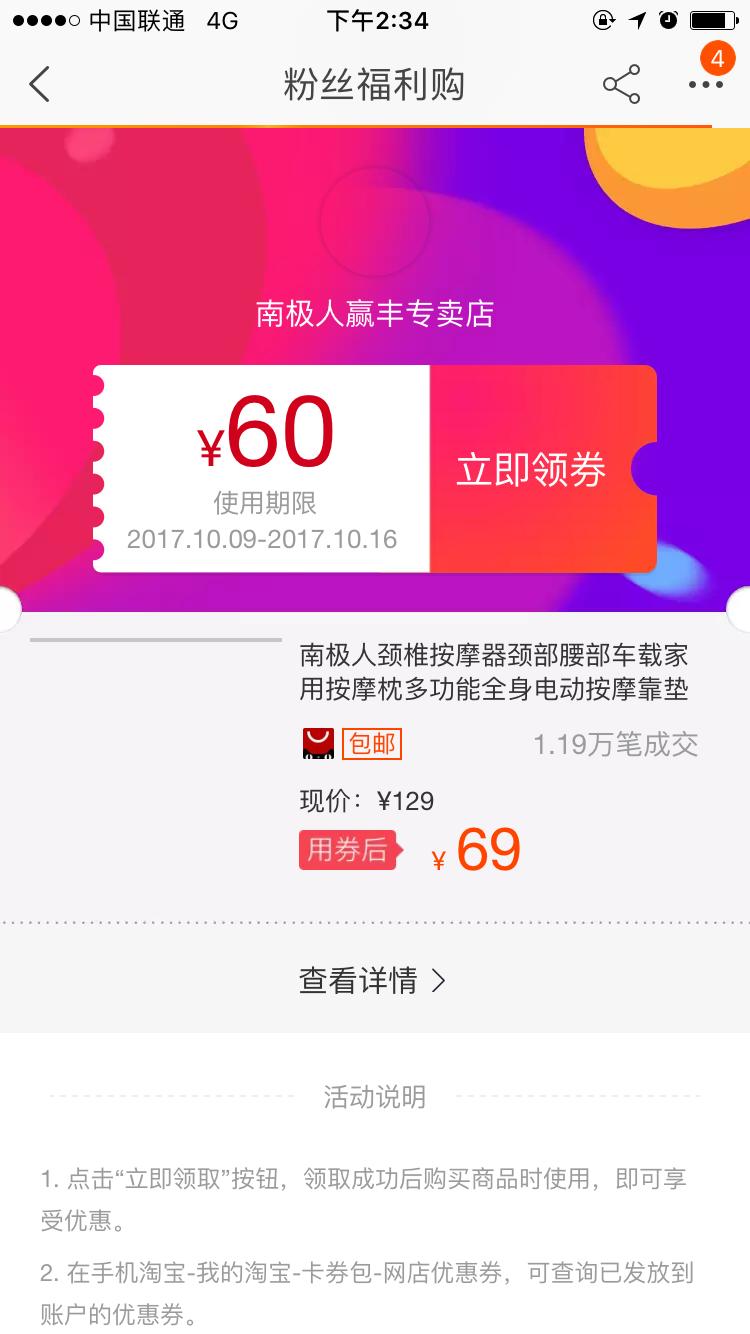Expand product details via the right chevron
The image size is (750, 1334).
pos(436,982)
